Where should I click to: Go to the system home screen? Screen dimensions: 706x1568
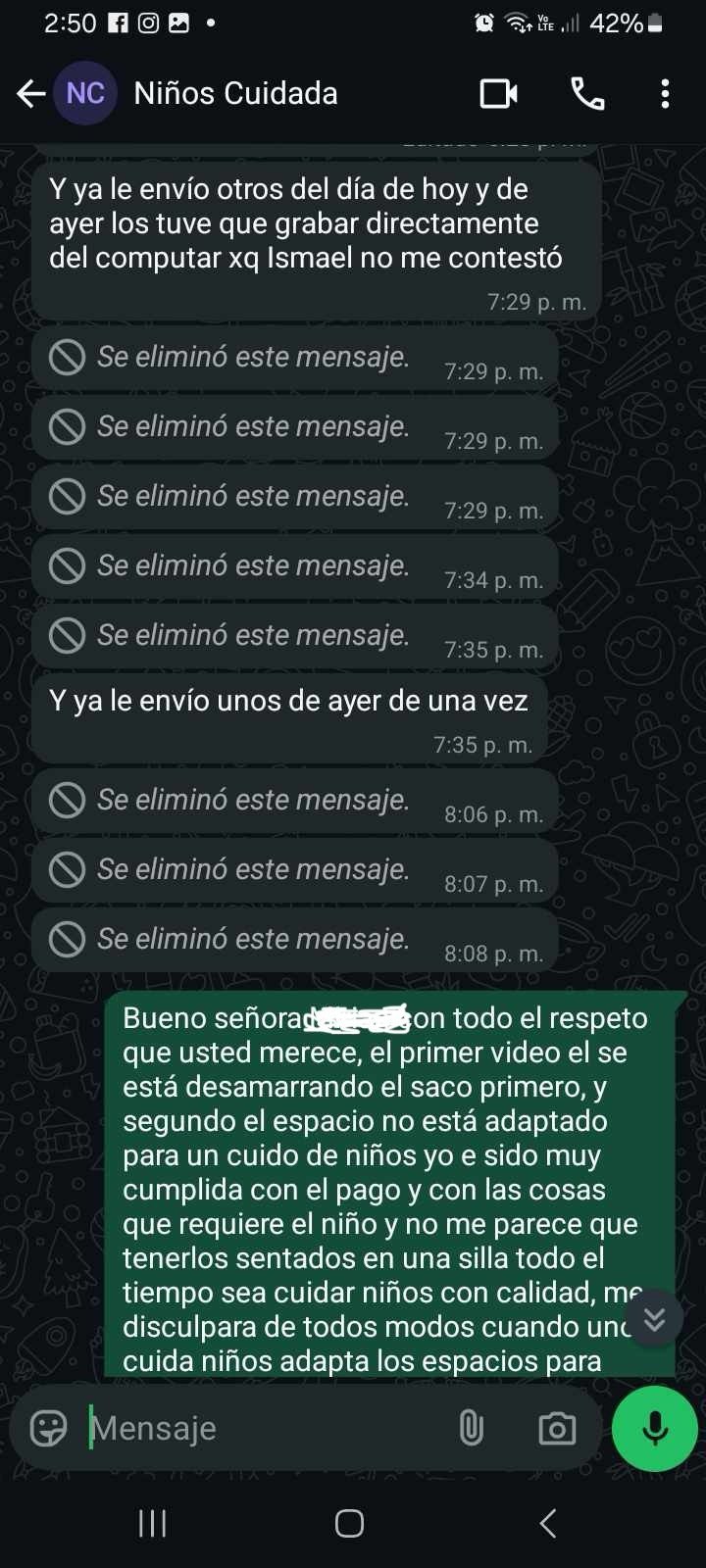350,1523
